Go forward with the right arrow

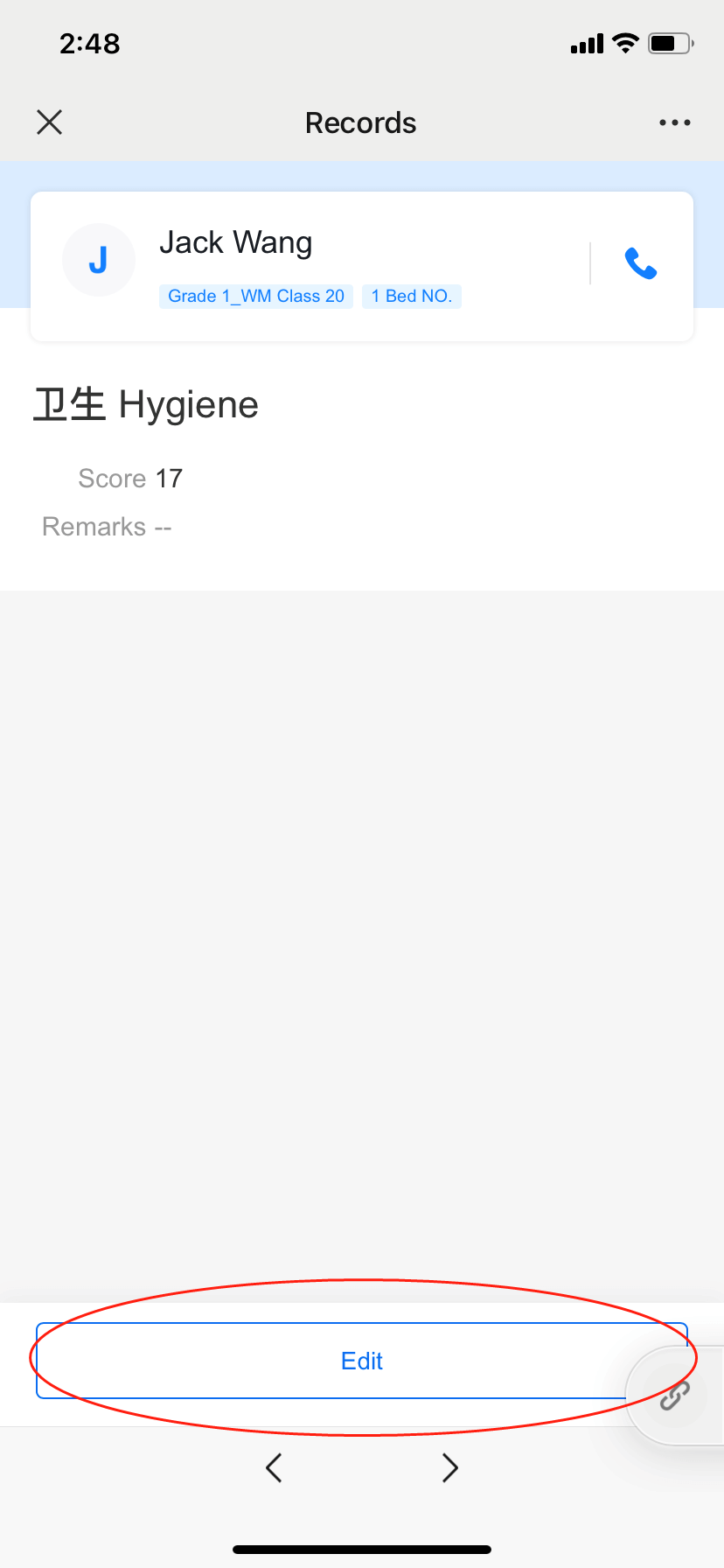click(x=449, y=1467)
